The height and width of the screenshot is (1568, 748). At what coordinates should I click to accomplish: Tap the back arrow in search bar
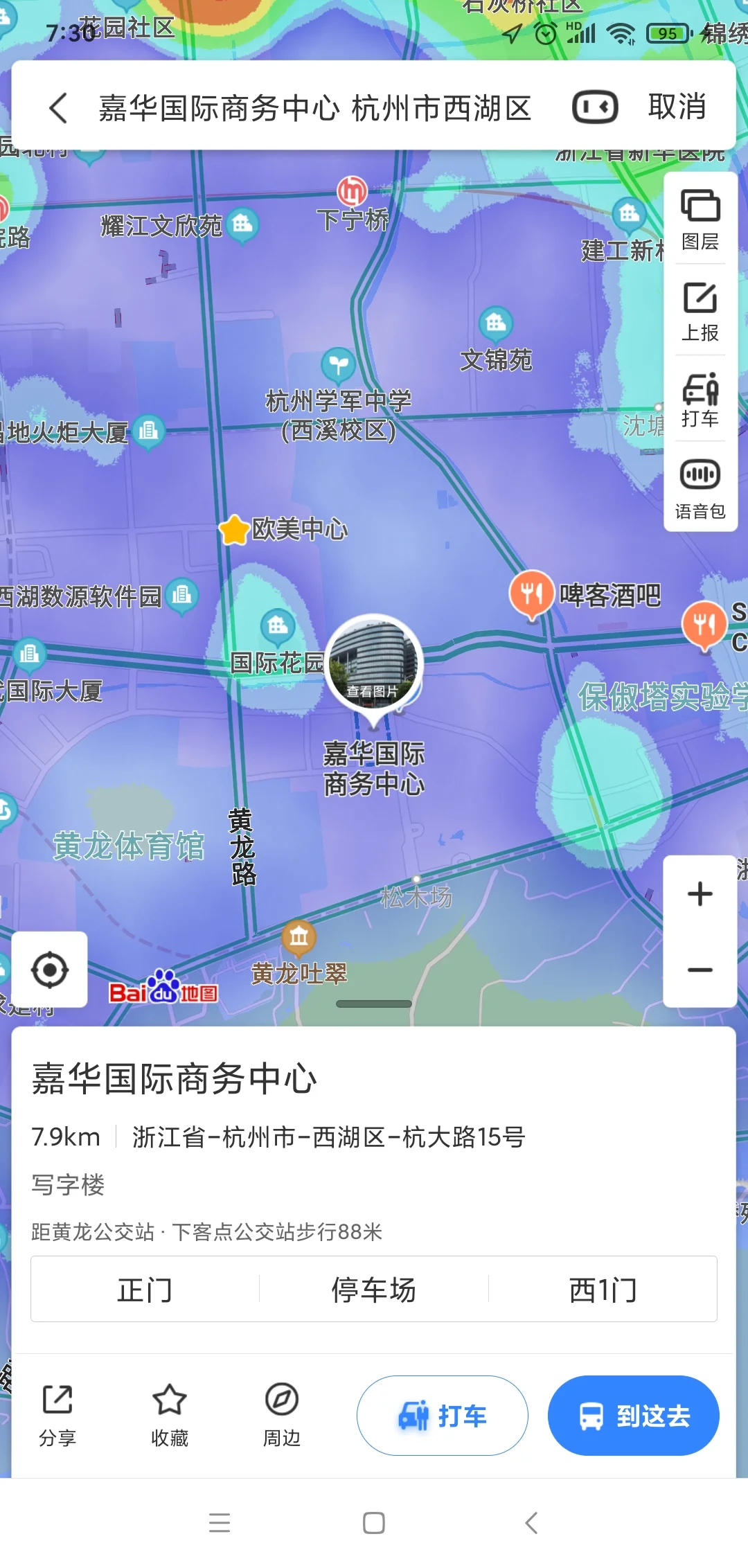[x=57, y=107]
